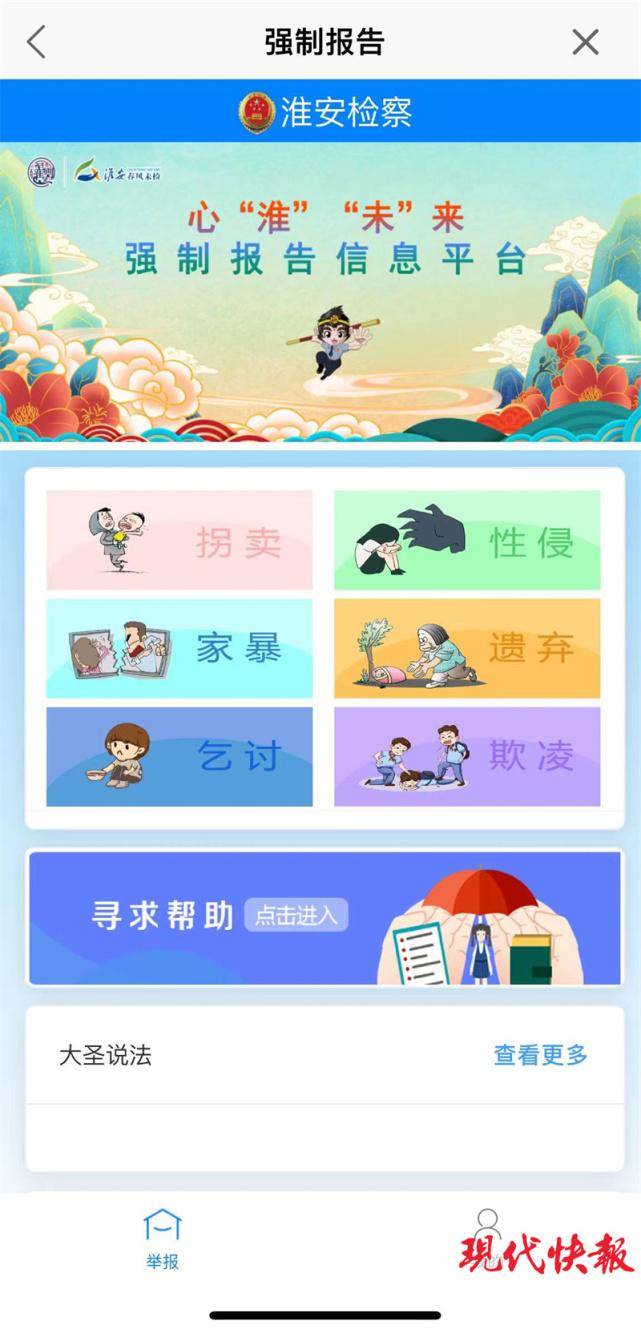Choose the 家暴 report category
The height and width of the screenshot is (1333, 641).
coord(179,648)
